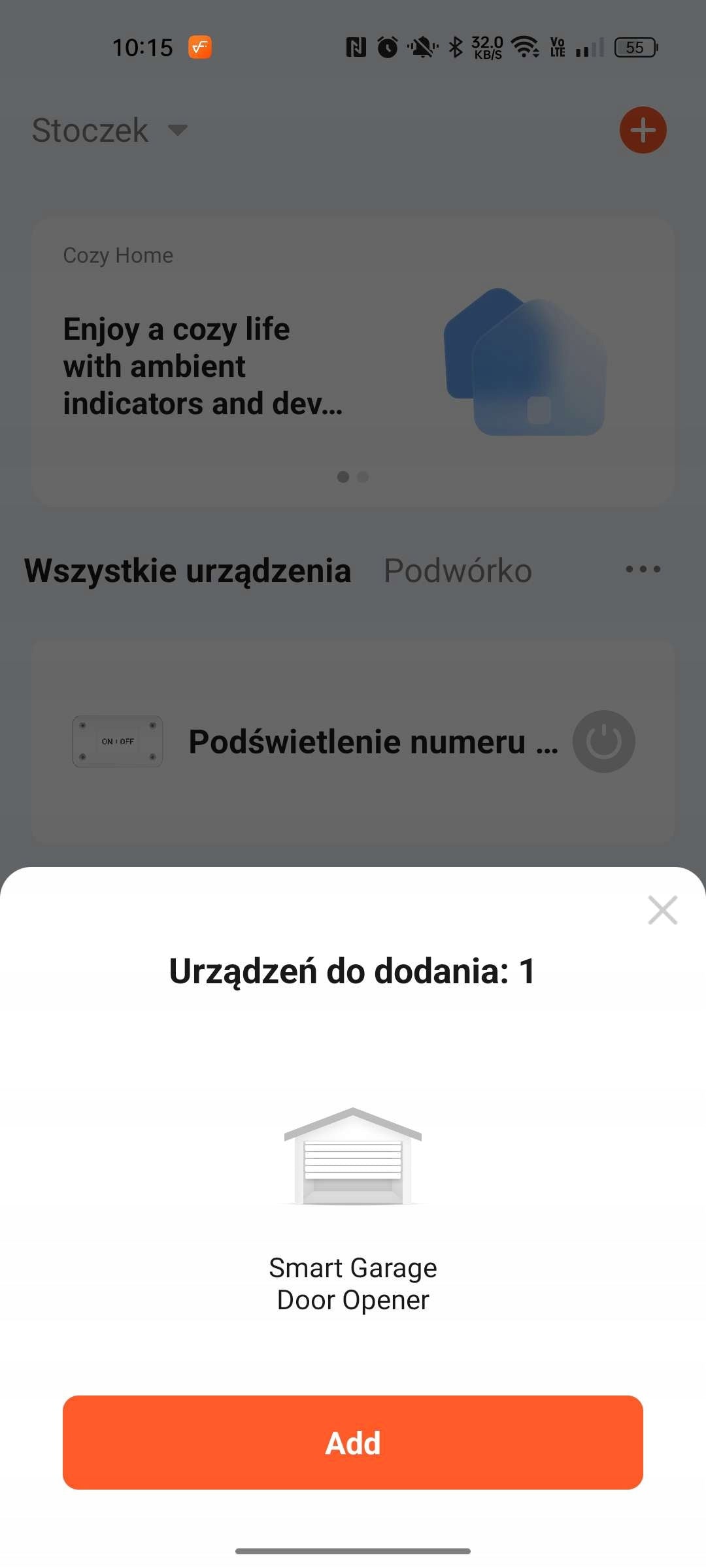Tap the ON/OFF switch device thumbnail
706x1568 pixels.
(117, 741)
